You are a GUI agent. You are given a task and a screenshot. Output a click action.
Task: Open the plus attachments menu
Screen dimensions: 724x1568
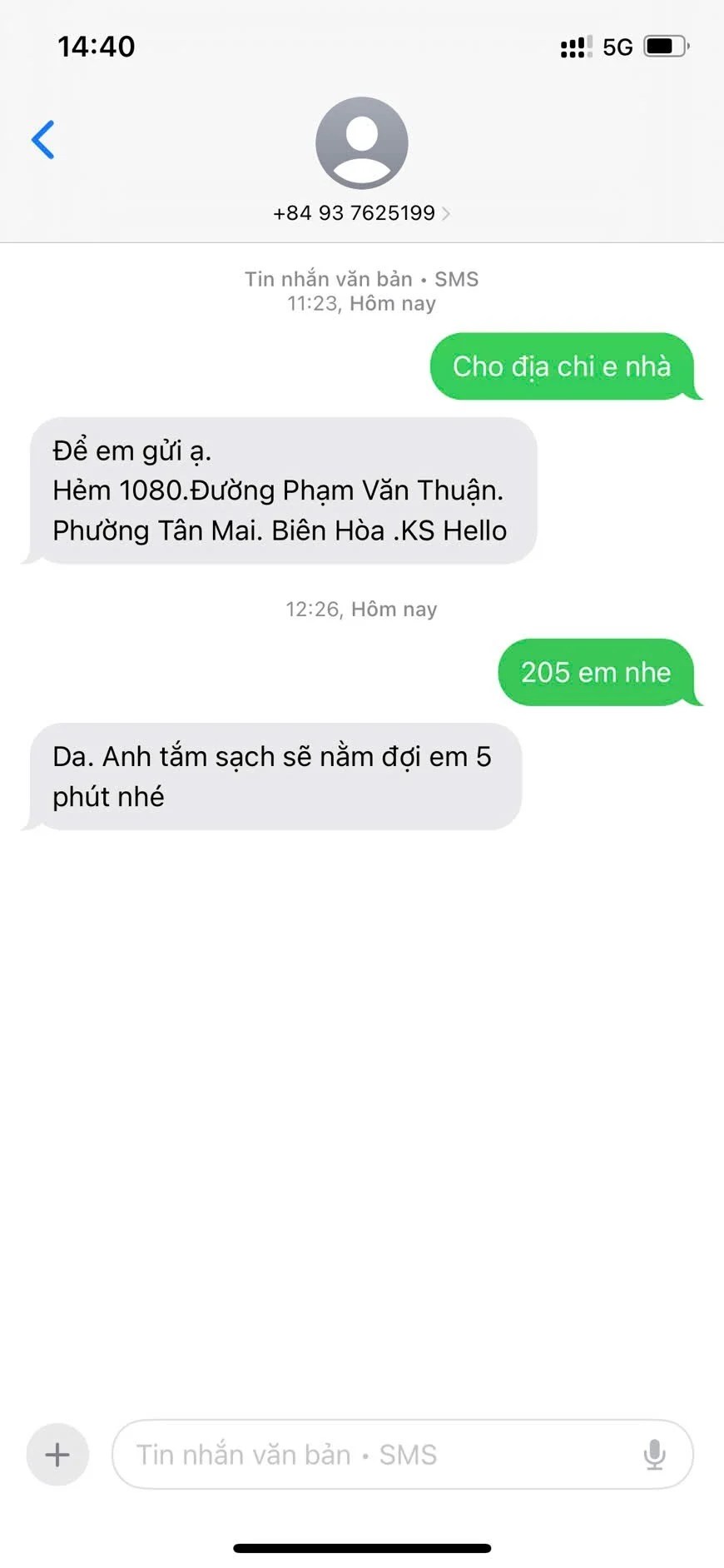(x=57, y=1455)
